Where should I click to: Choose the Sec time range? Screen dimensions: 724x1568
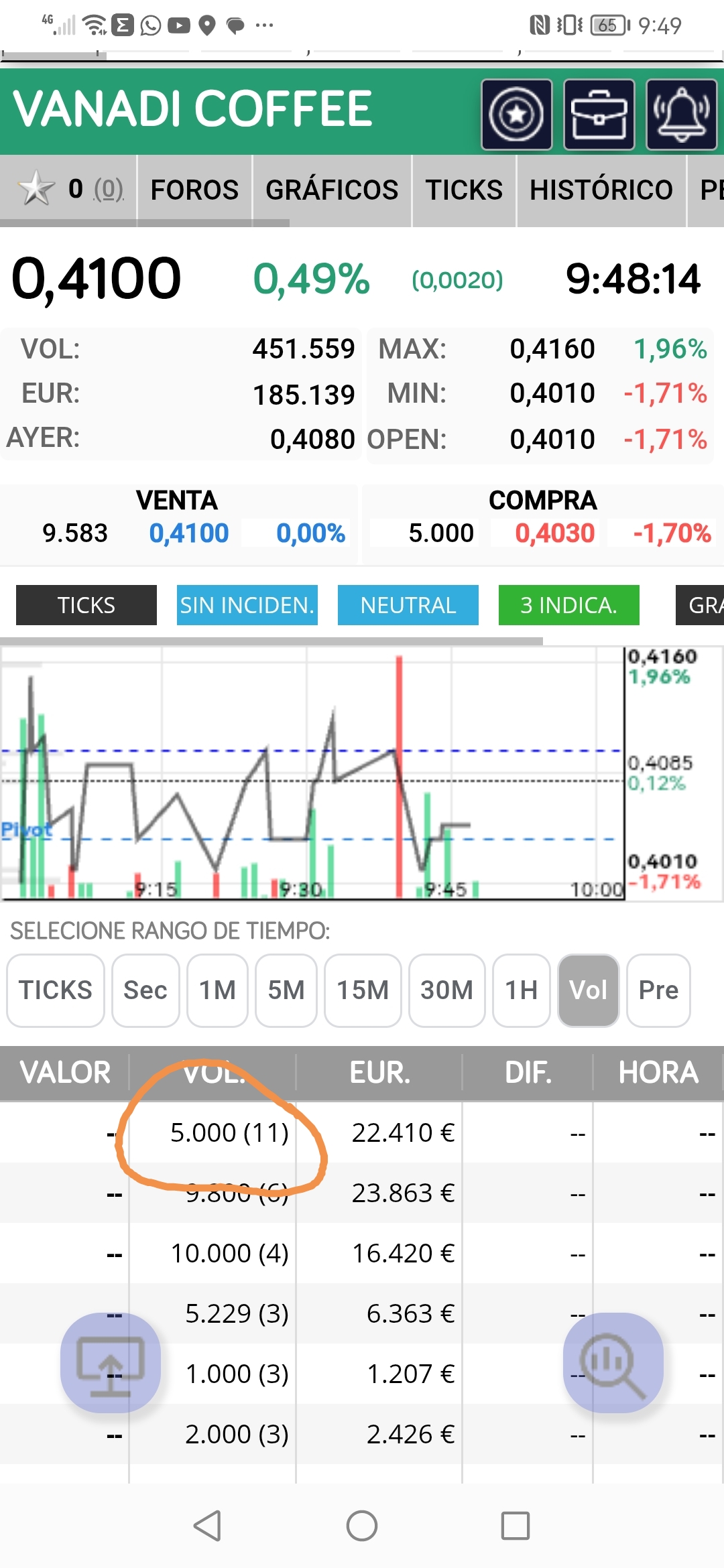pos(145,990)
